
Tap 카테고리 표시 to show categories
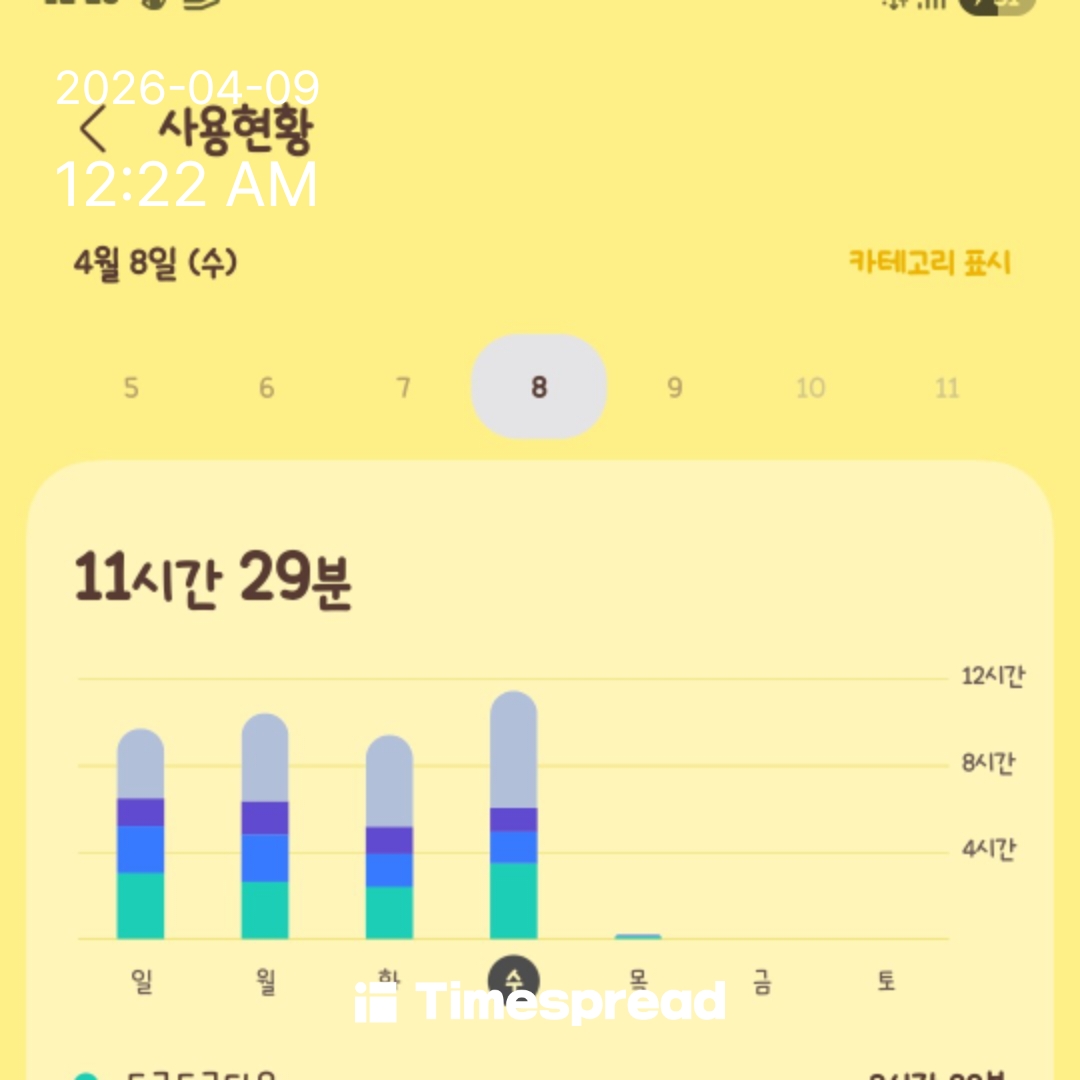tap(929, 262)
